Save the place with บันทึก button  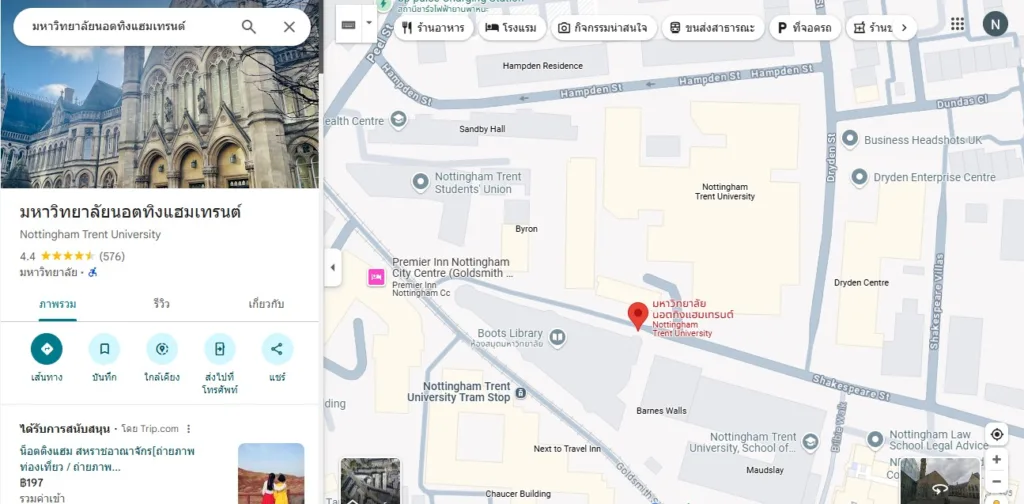104,349
